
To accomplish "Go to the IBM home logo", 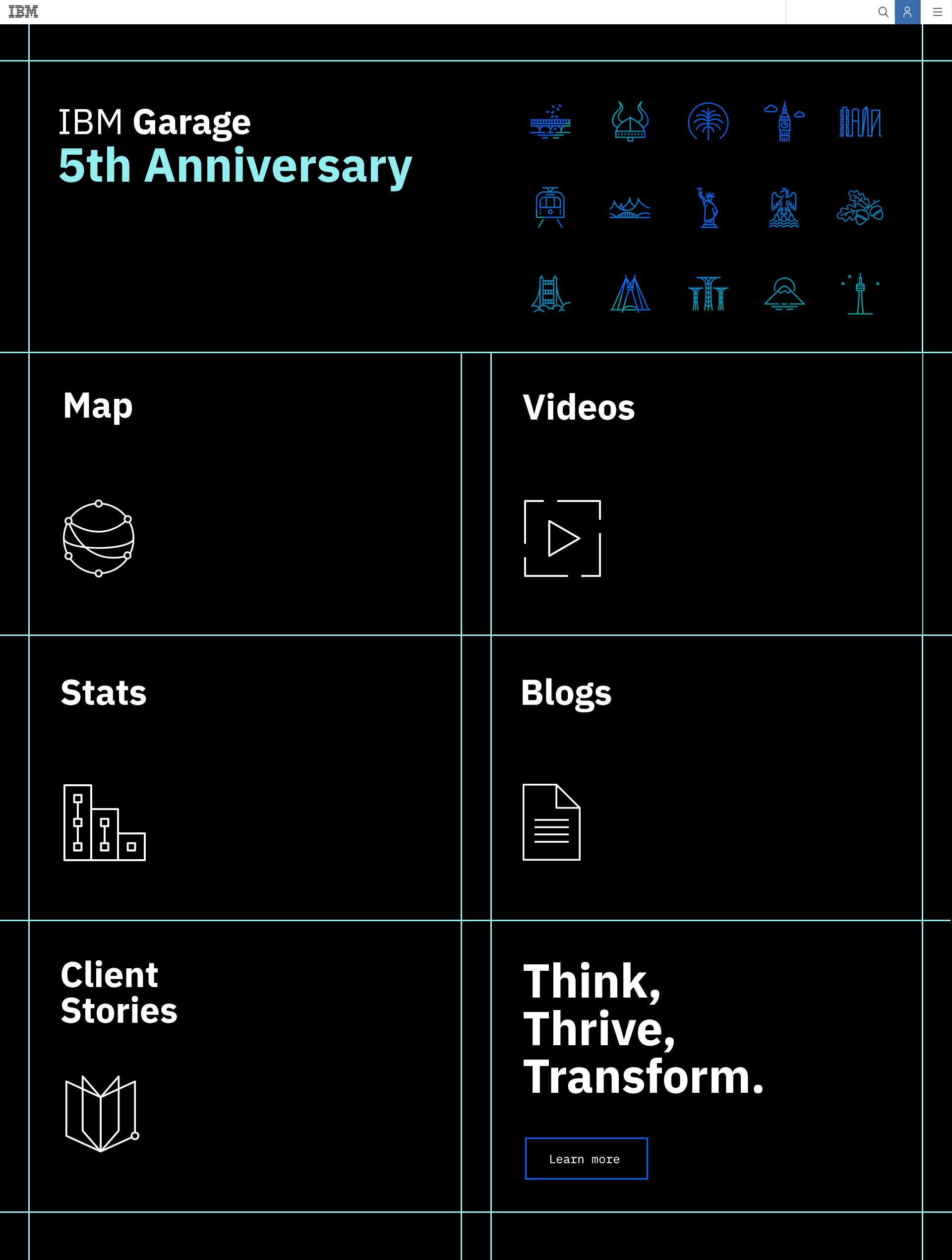I will [23, 12].
